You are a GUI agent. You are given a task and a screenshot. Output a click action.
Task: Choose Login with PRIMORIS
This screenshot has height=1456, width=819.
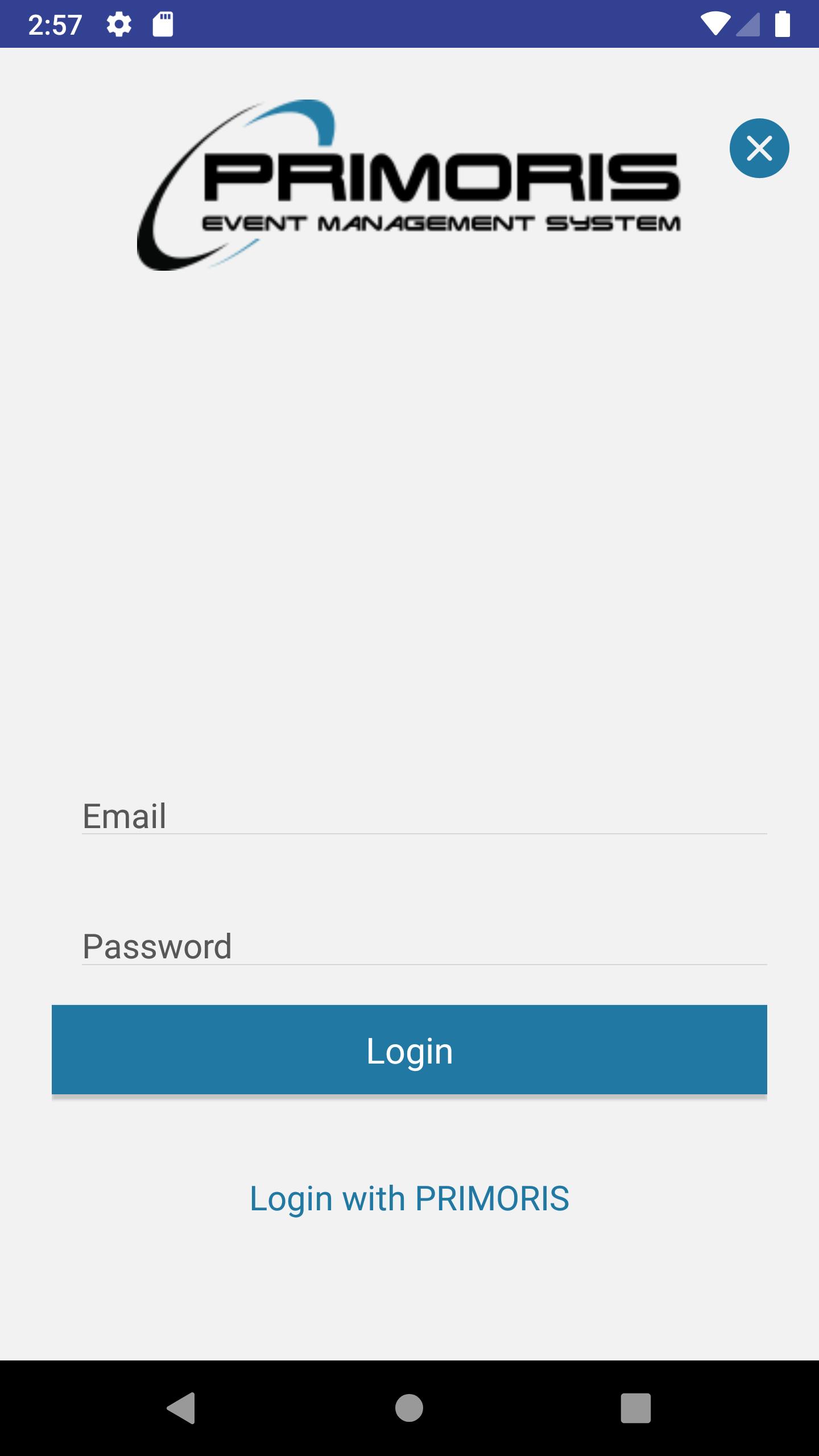(409, 1198)
